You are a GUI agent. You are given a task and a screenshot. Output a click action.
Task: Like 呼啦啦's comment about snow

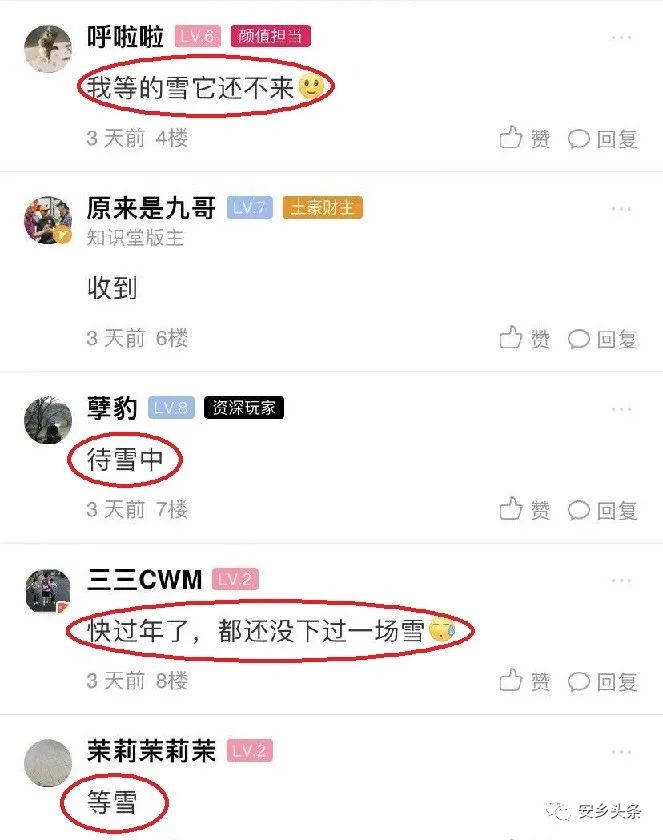pos(525,138)
